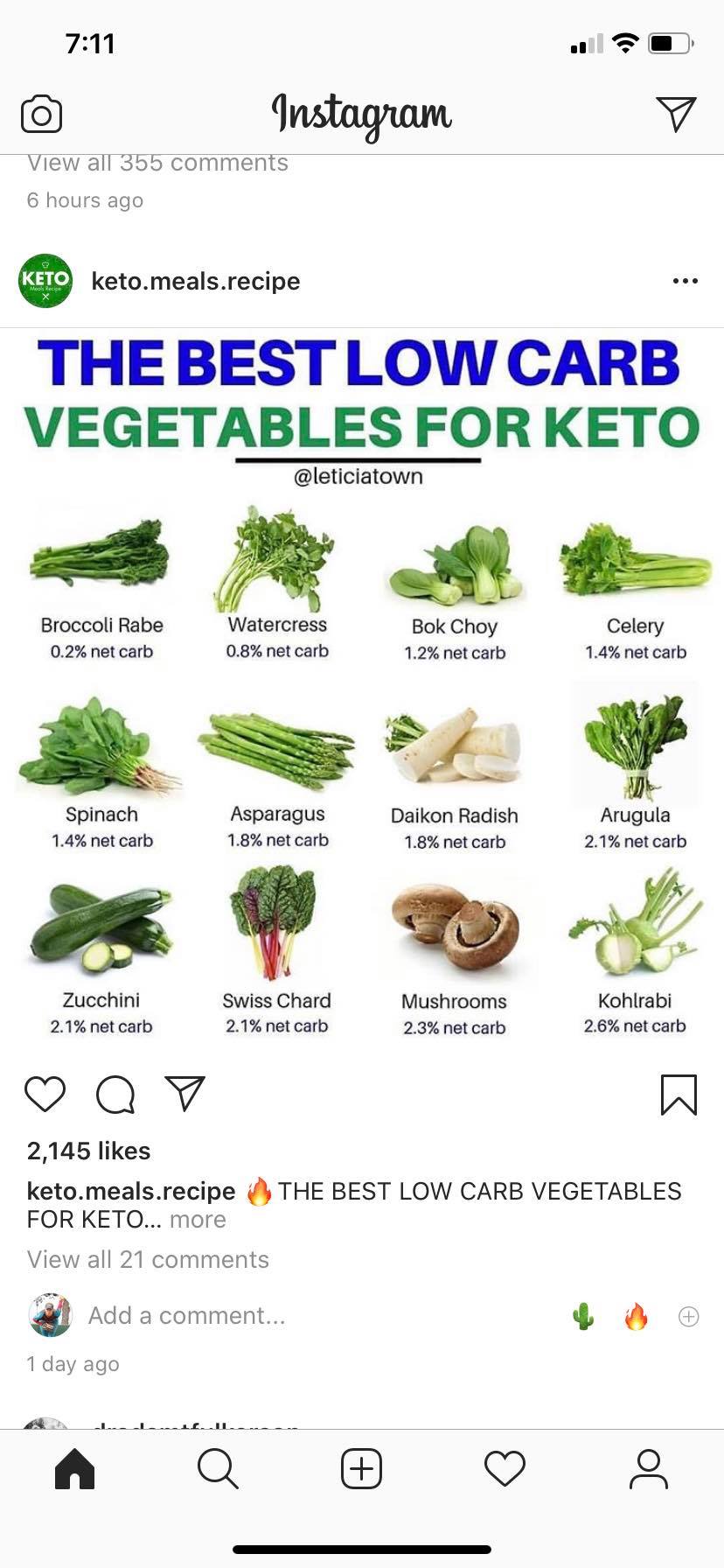The image size is (724, 1568).
Task: Create a new post
Action: click(x=361, y=1469)
